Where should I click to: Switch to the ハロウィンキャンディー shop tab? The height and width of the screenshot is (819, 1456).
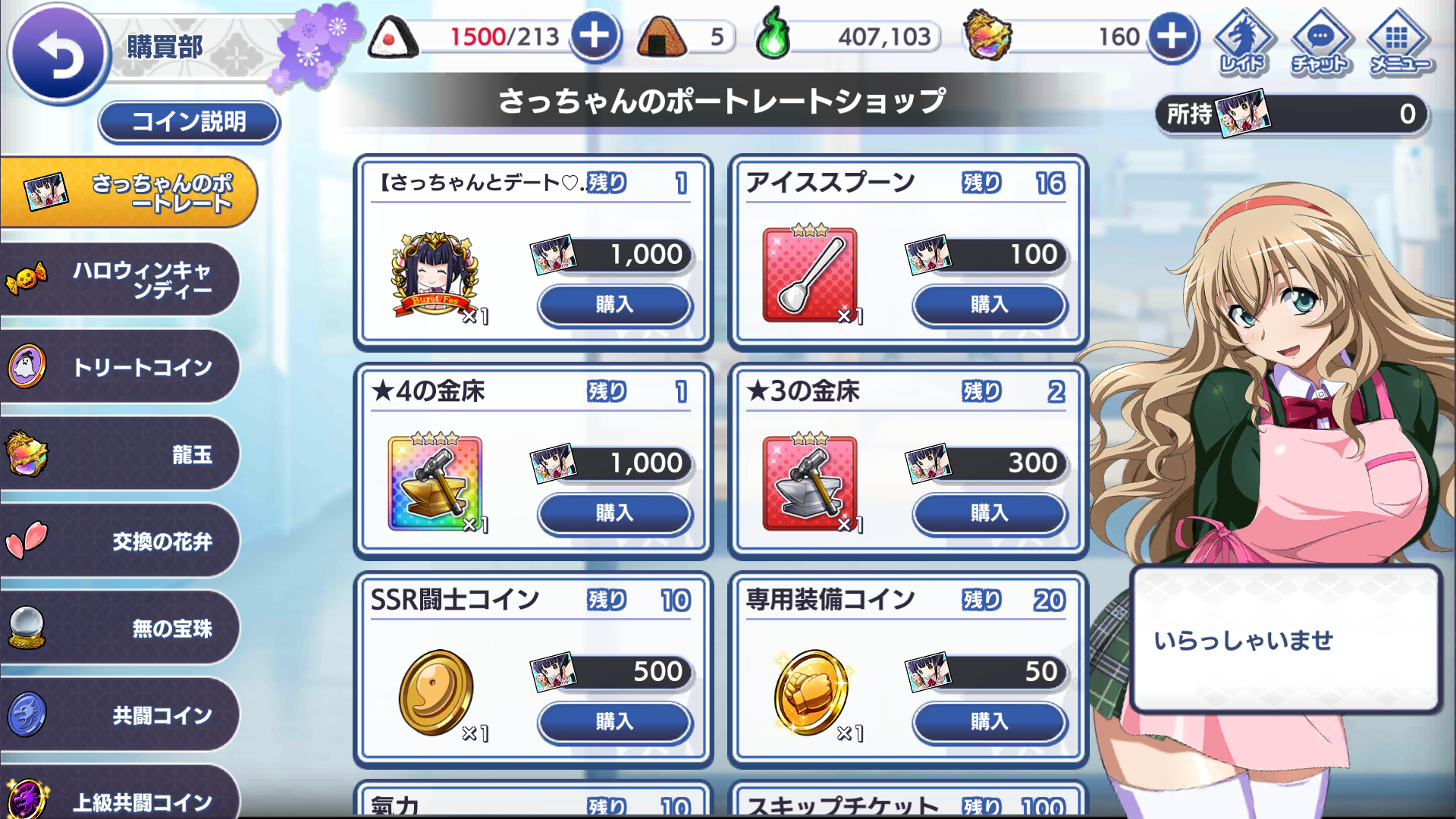tap(121, 280)
